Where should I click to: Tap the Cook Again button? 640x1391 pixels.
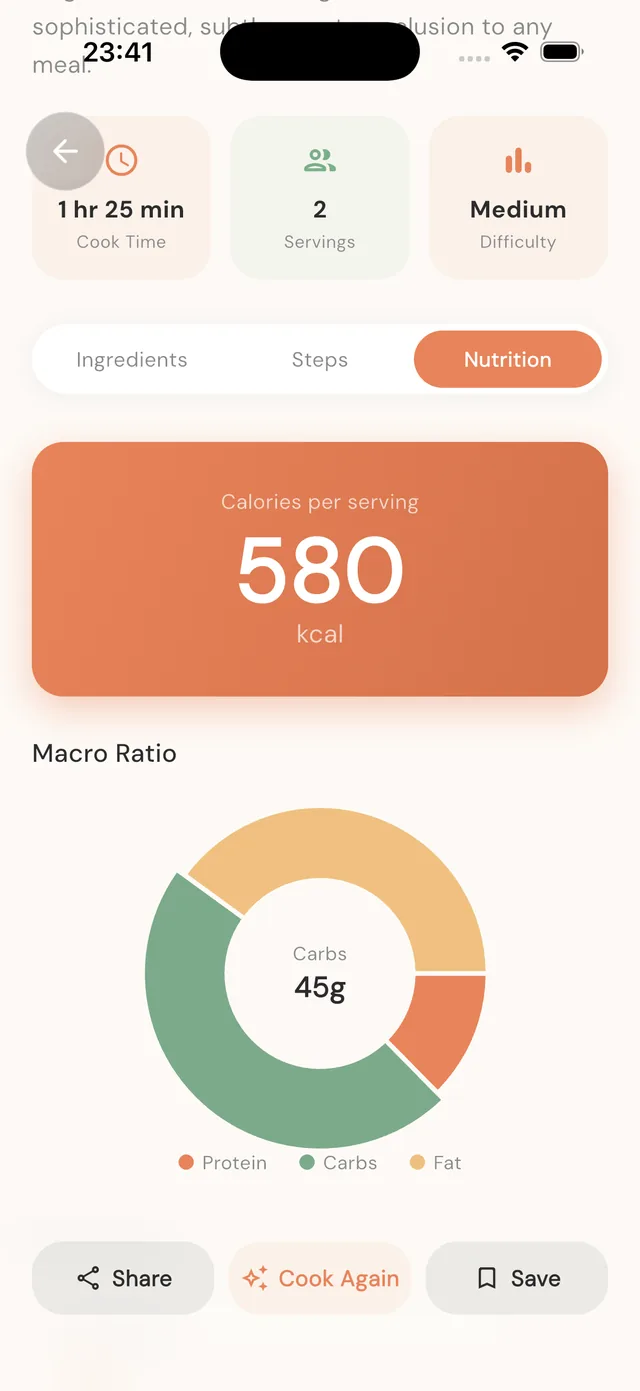click(x=320, y=1278)
